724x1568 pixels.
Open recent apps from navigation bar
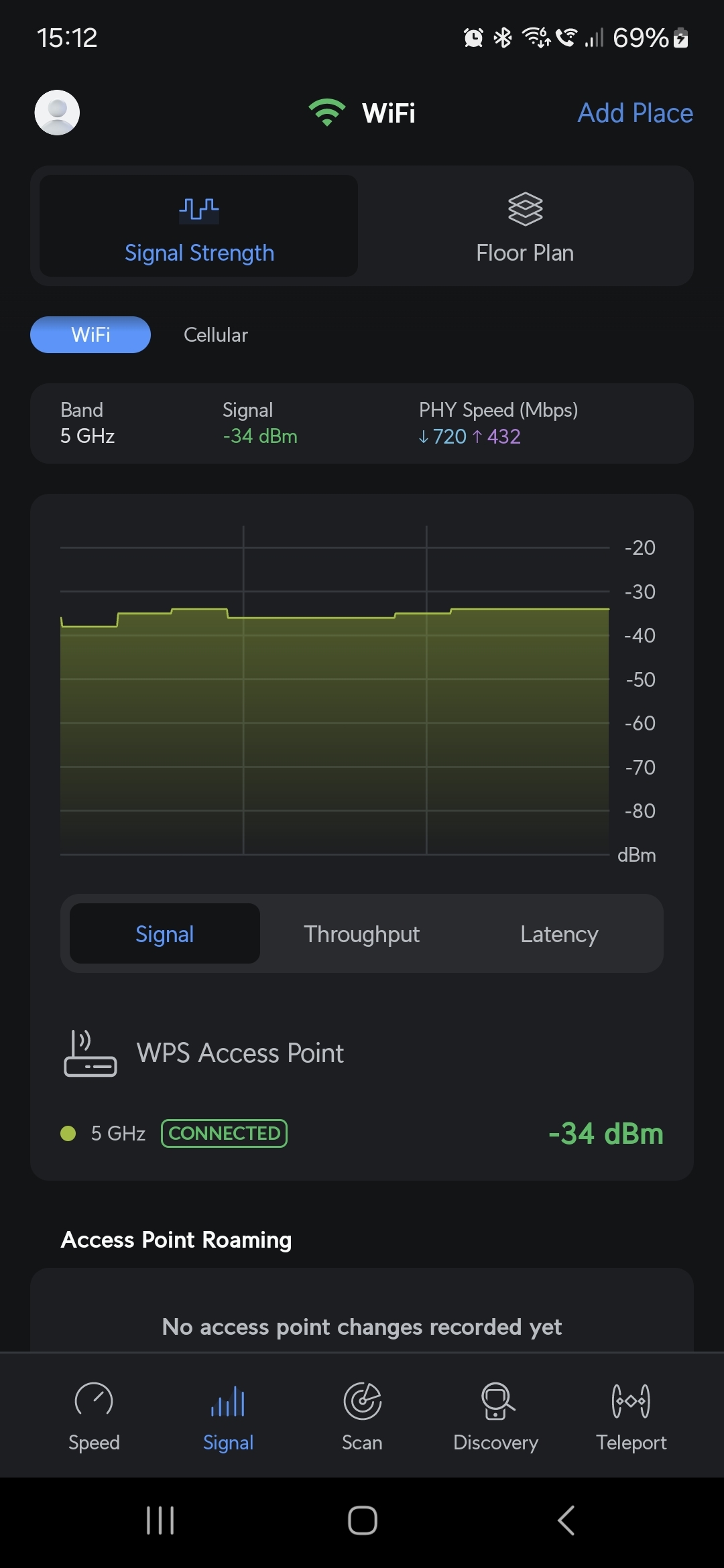160,1520
